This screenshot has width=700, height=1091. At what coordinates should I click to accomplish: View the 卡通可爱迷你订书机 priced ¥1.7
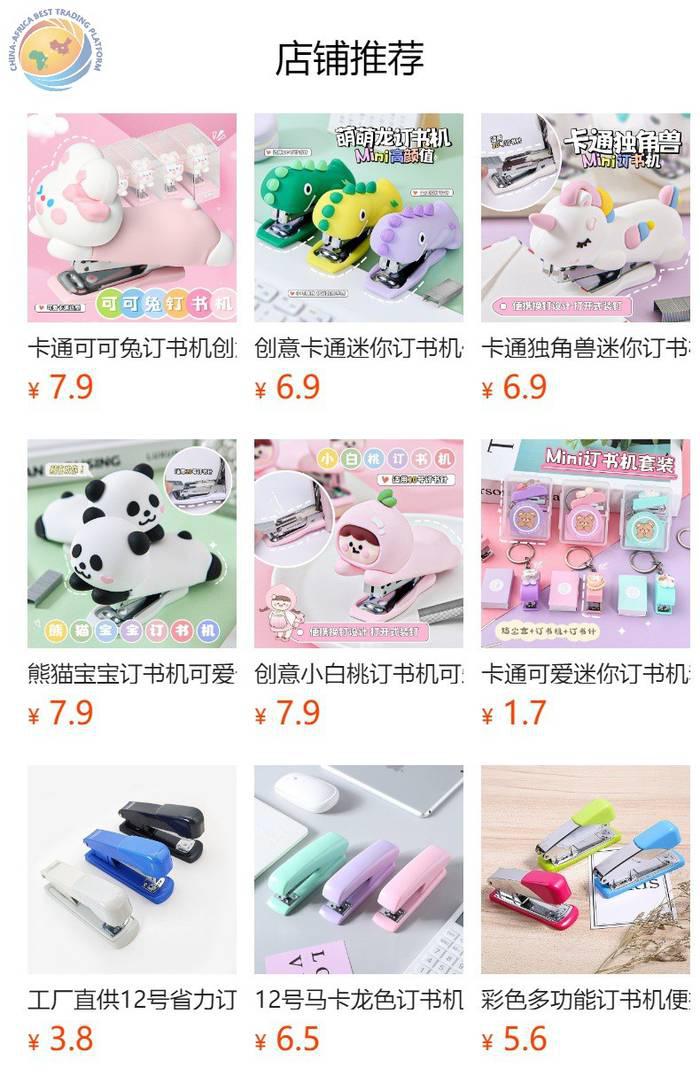coord(585,544)
